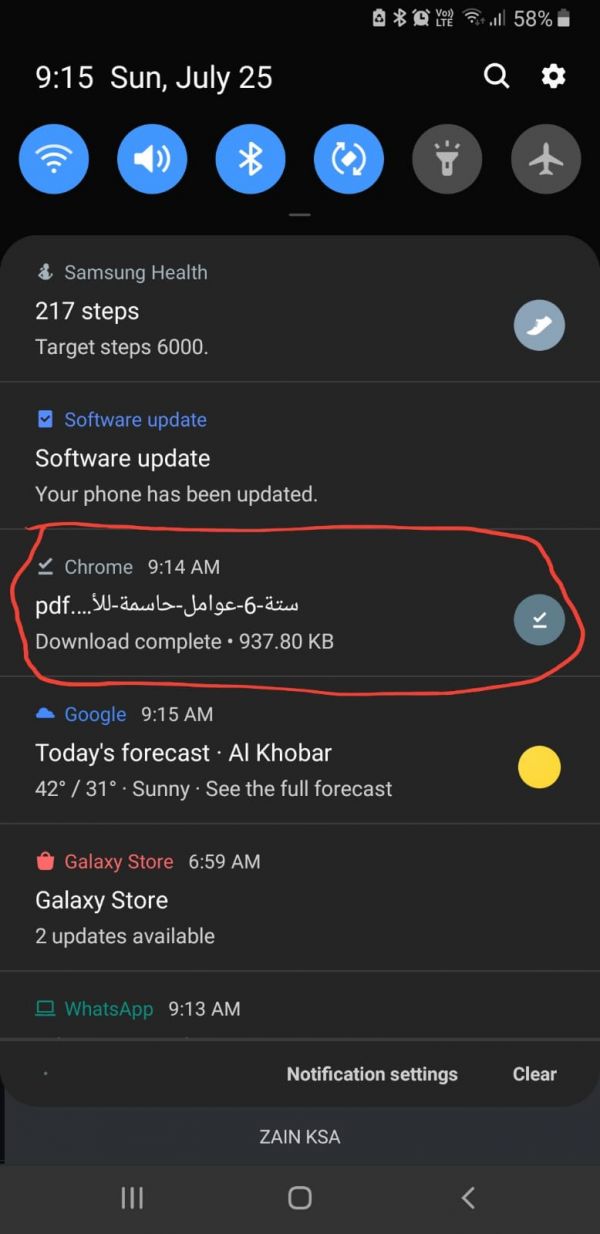Open Notification settings

[372, 1074]
